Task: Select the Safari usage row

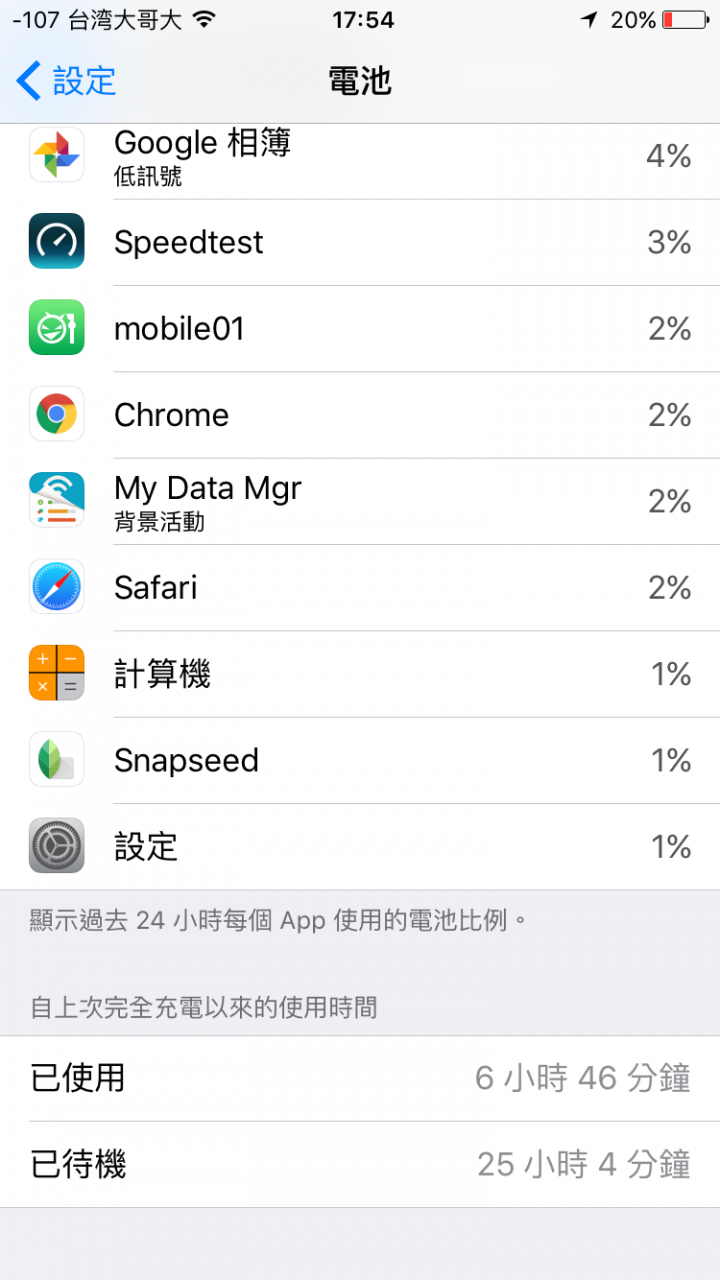Action: (x=360, y=586)
